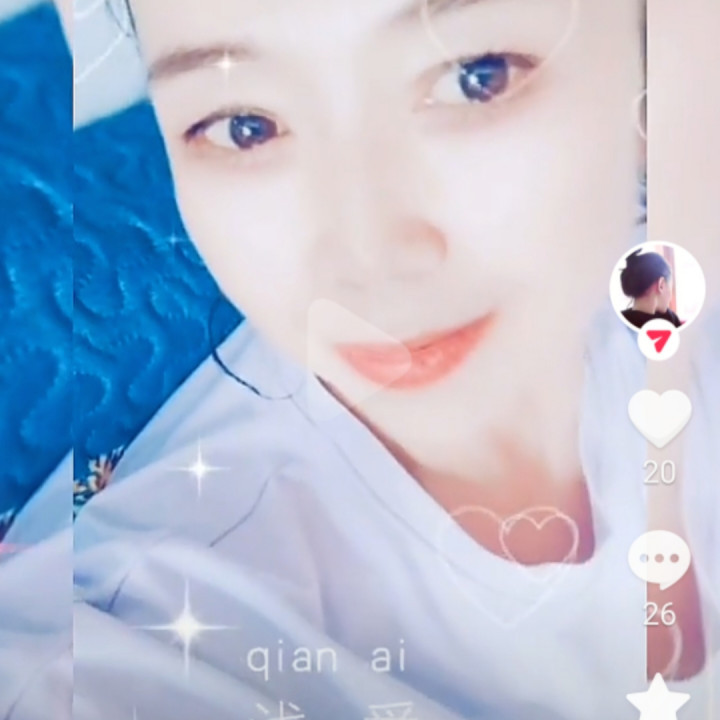Add video to favorites with the star

pyautogui.click(x=658, y=698)
